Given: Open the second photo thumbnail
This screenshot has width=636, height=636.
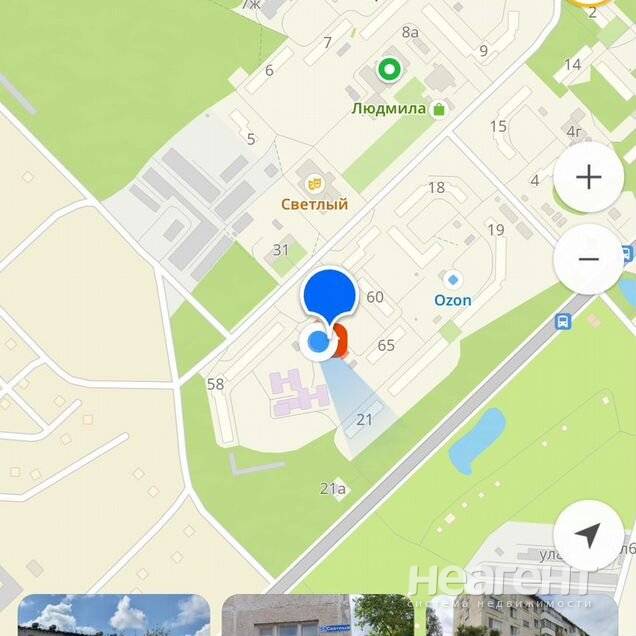Looking at the screenshot, I should pos(318,615).
